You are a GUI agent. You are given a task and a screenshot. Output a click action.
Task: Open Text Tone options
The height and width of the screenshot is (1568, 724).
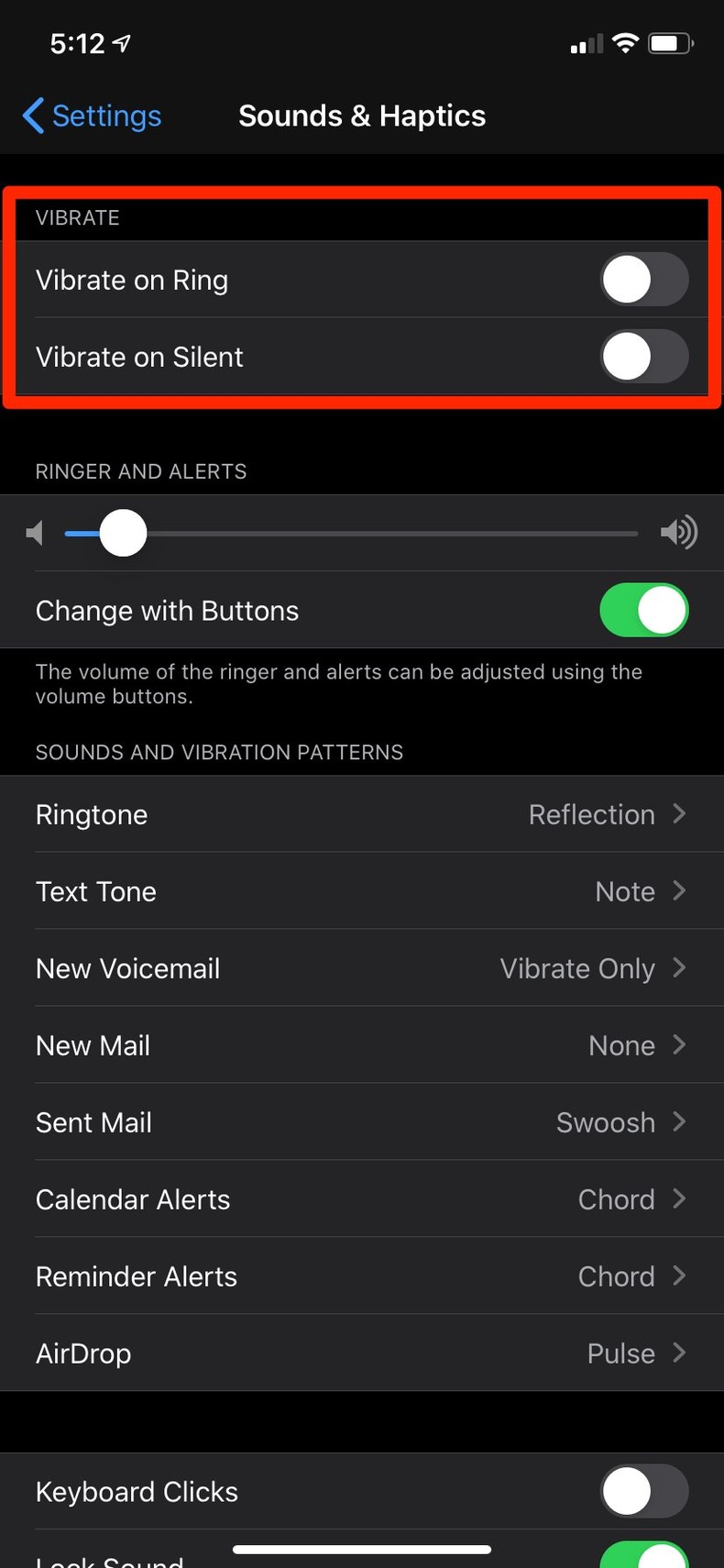pos(362,891)
